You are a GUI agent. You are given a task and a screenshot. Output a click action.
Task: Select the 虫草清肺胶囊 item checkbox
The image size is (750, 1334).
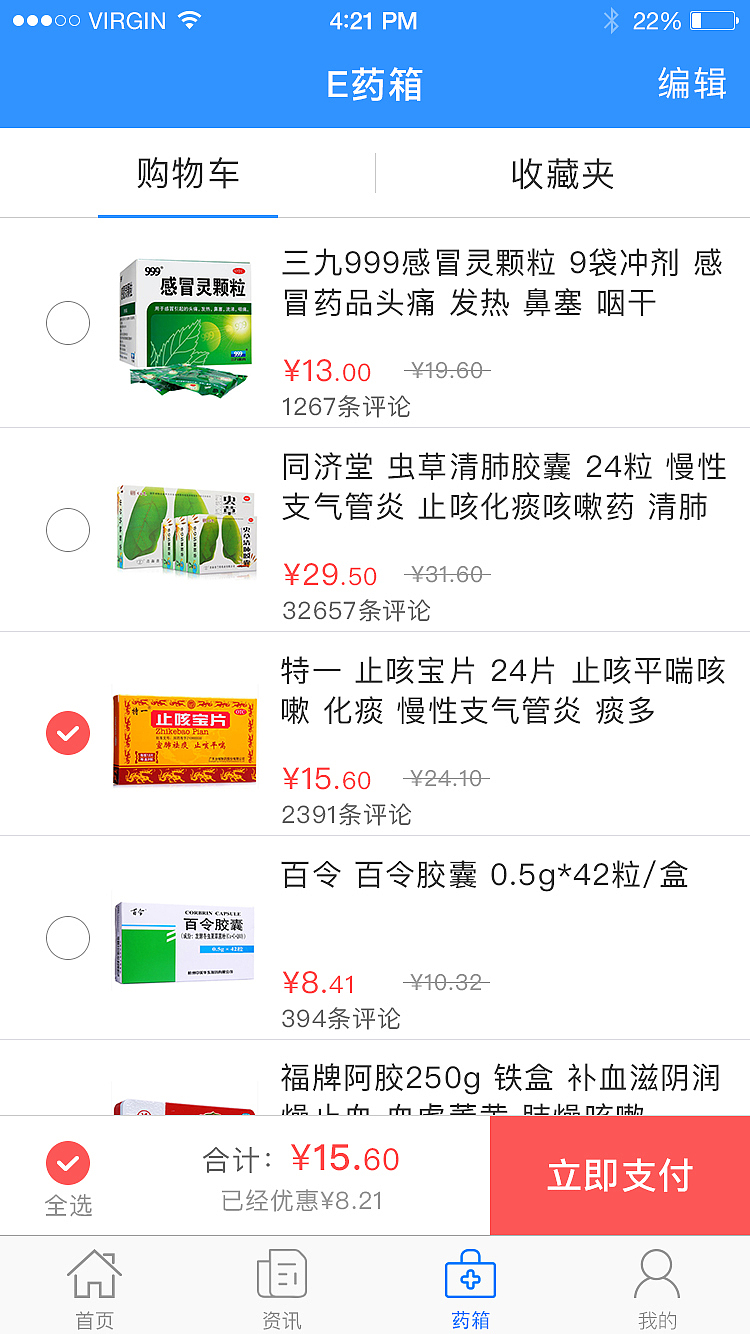tap(68, 530)
